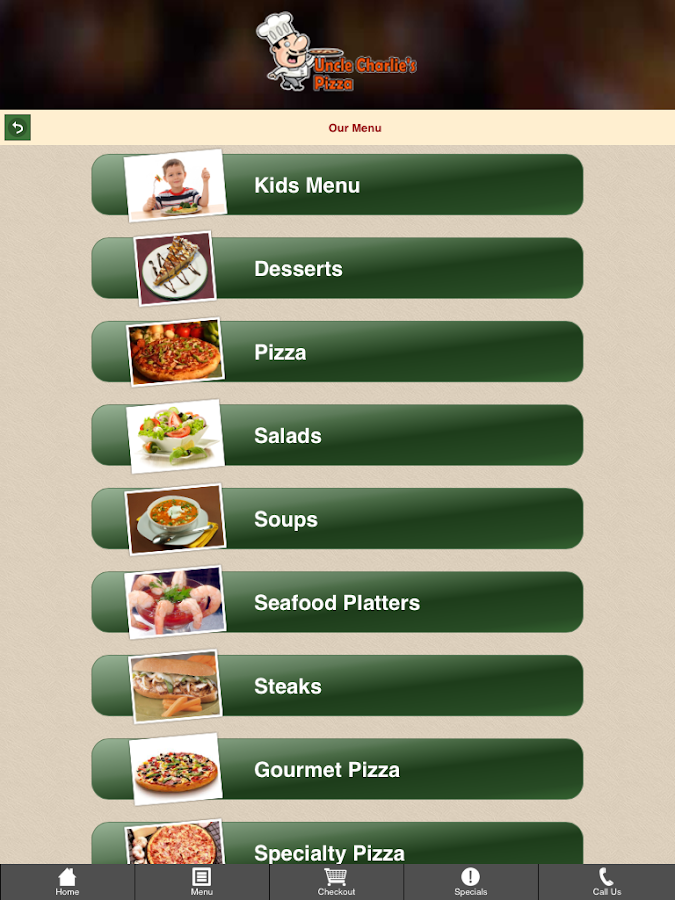
Task: Open the Steaks category
Action: click(337, 686)
